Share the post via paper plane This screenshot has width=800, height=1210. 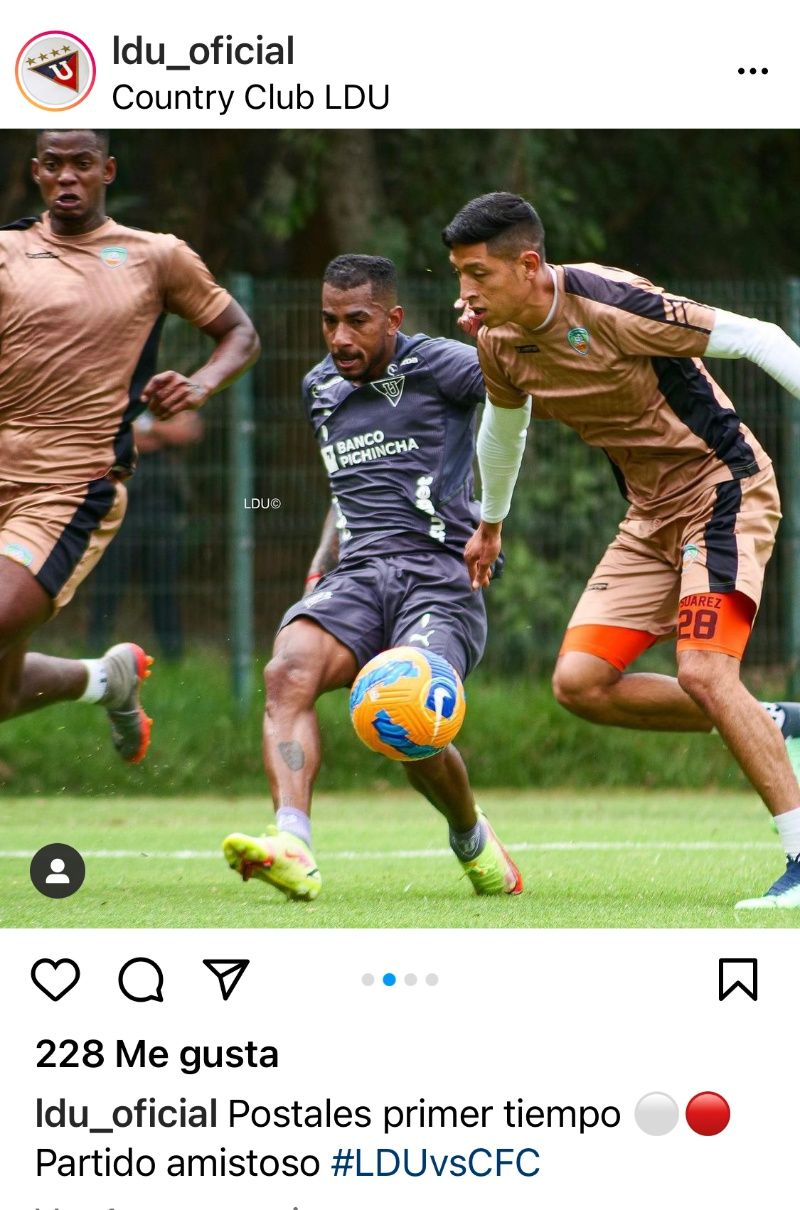click(226, 979)
